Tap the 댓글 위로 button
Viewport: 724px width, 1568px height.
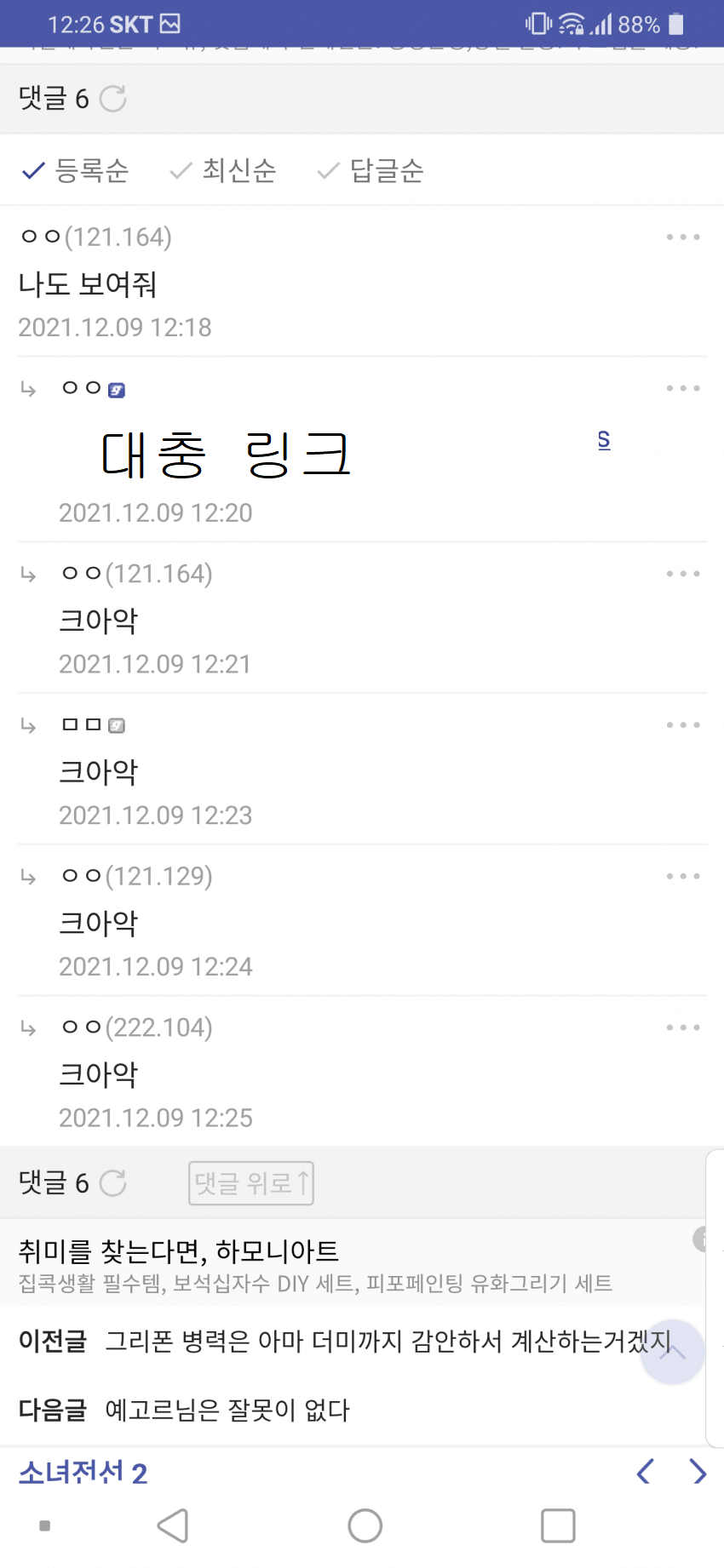pyautogui.click(x=251, y=1183)
